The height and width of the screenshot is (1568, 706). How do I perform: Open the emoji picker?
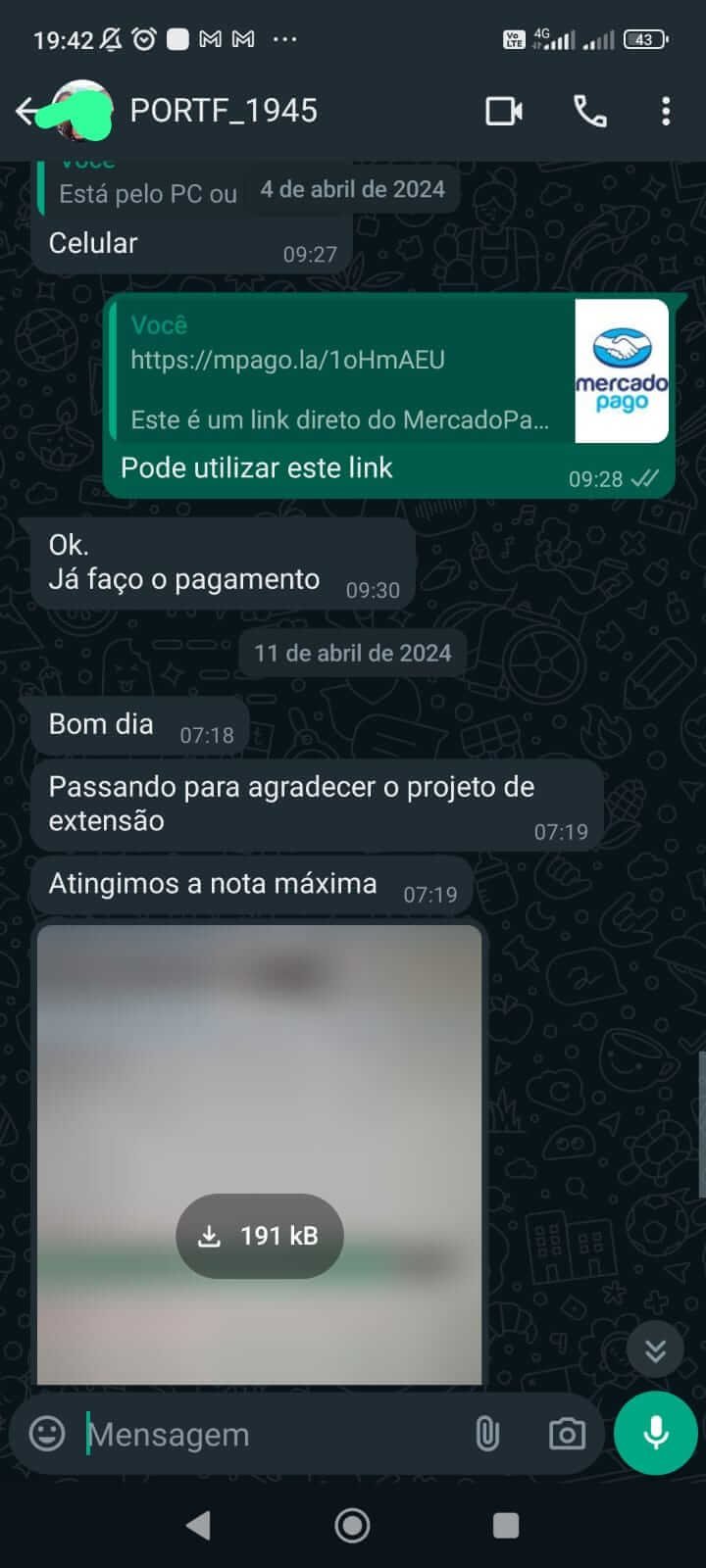tap(47, 1434)
